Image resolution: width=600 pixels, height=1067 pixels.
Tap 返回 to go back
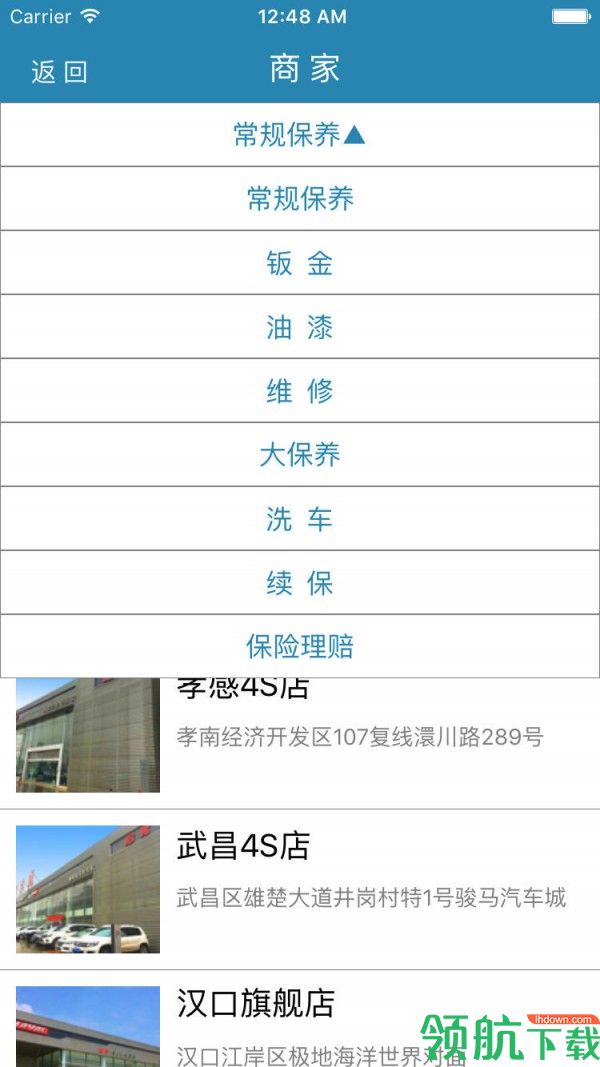pos(59,72)
